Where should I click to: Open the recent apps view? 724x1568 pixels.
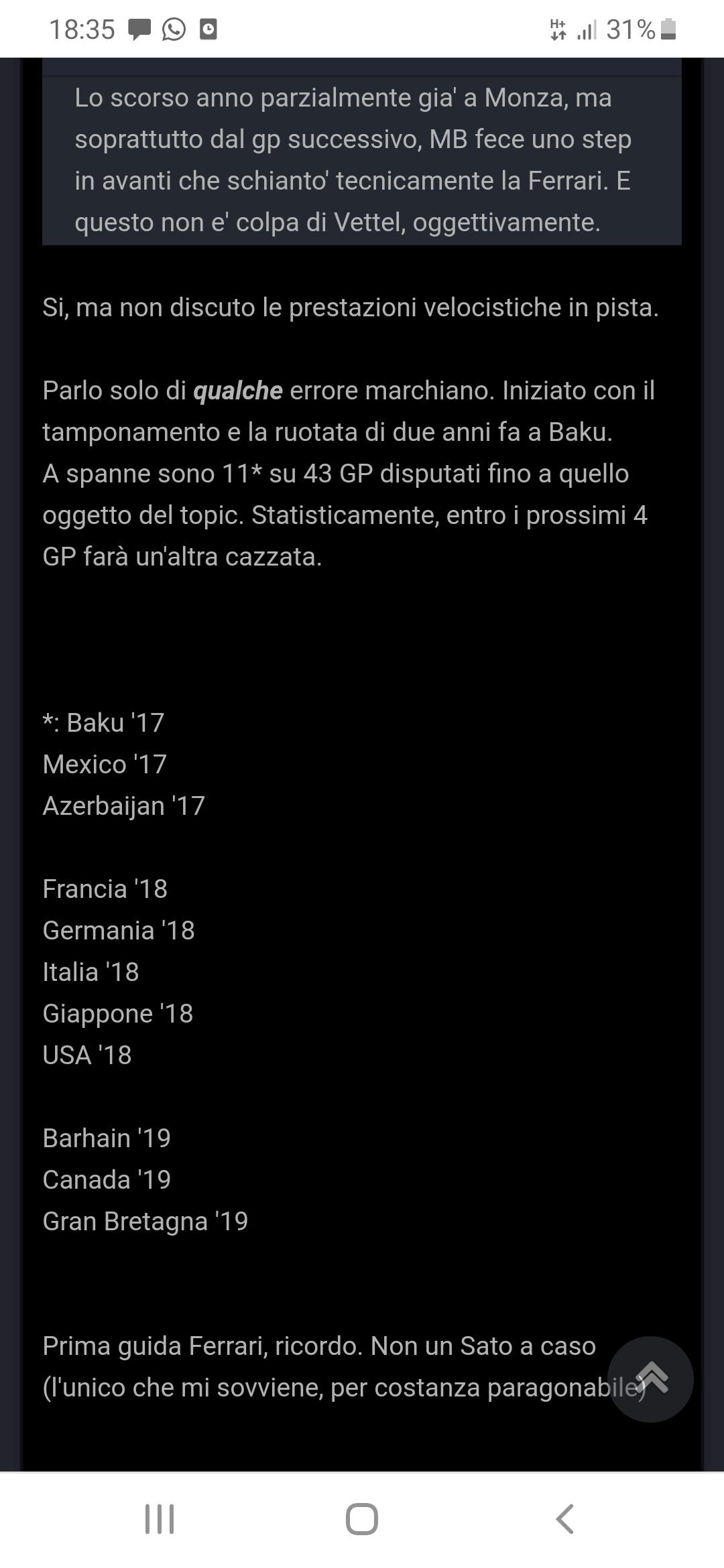tap(160, 1518)
